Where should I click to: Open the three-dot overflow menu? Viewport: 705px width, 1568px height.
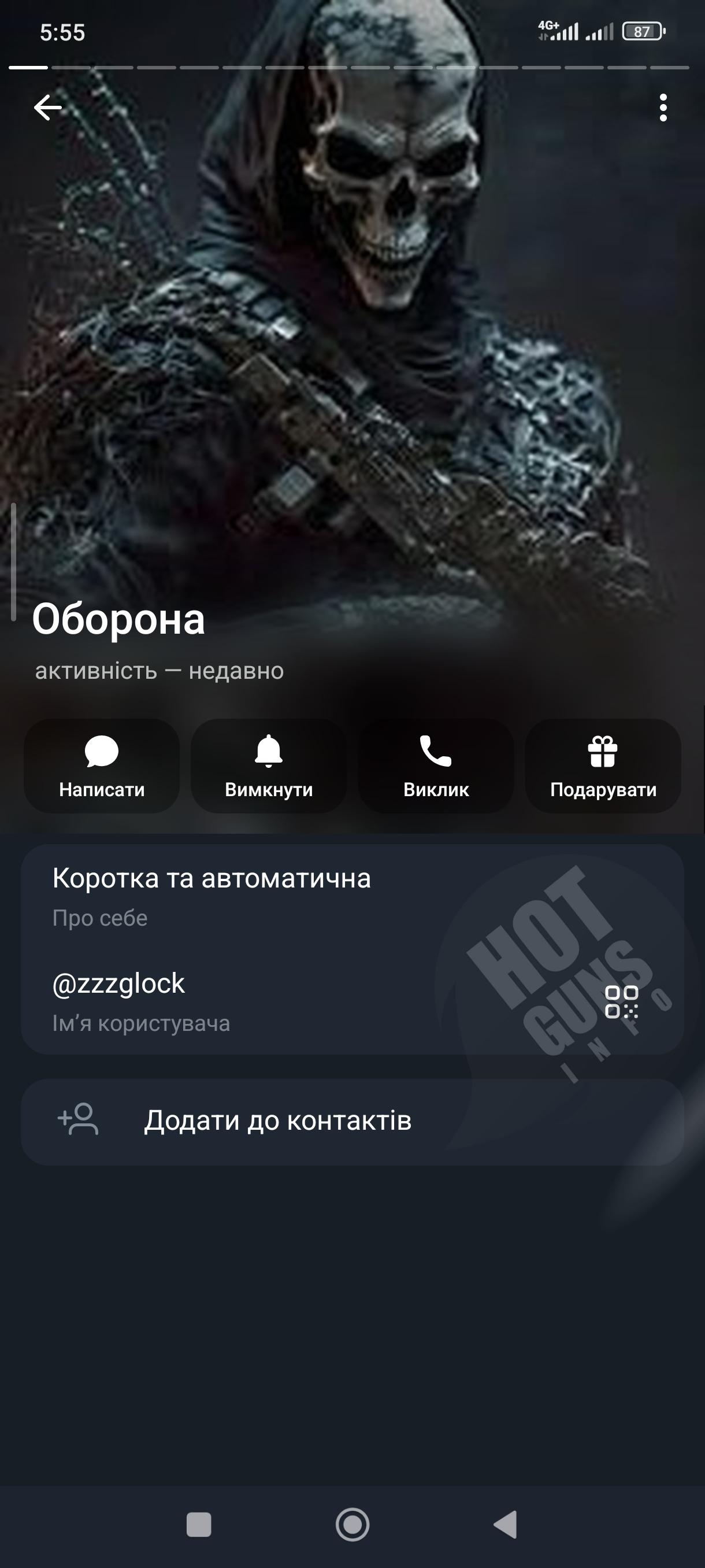[663, 108]
